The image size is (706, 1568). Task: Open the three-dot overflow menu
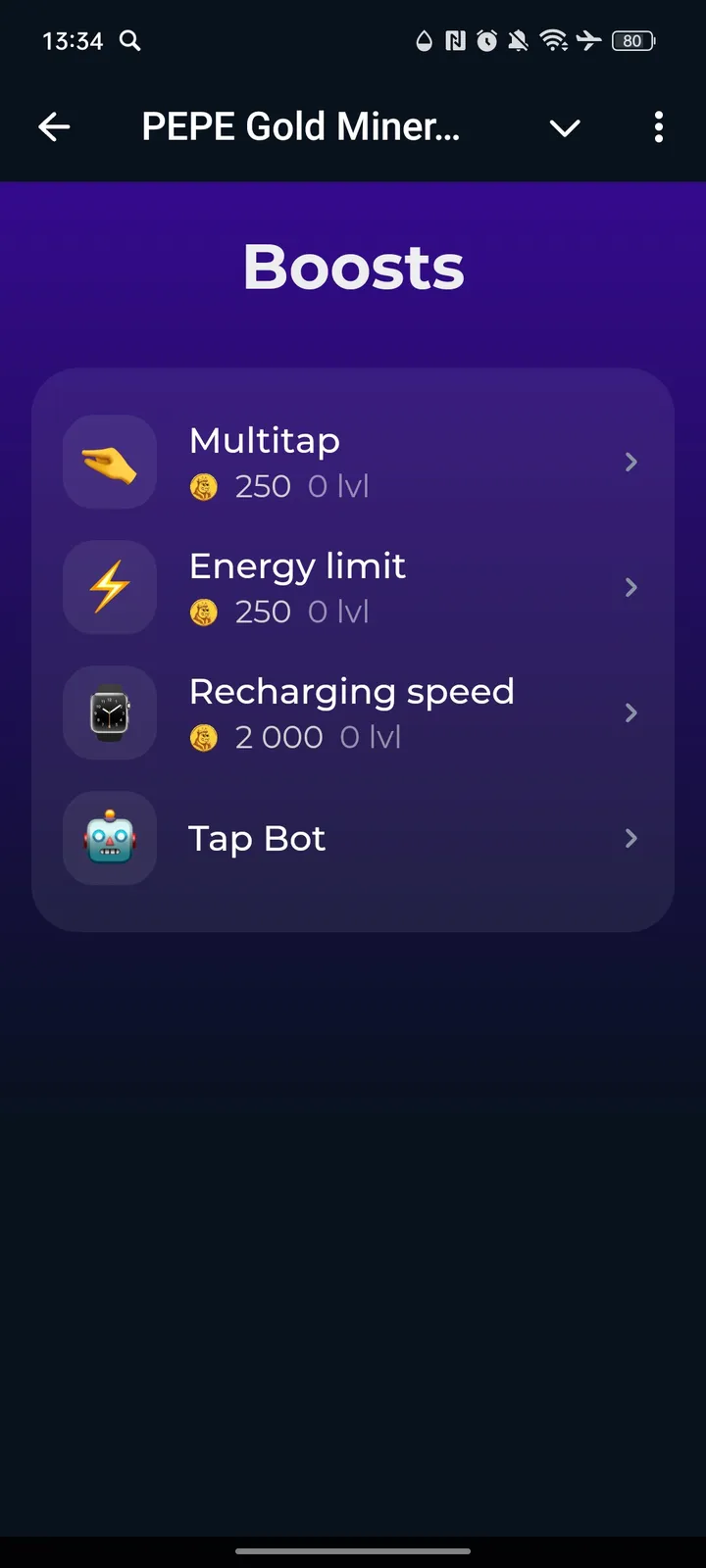click(659, 127)
